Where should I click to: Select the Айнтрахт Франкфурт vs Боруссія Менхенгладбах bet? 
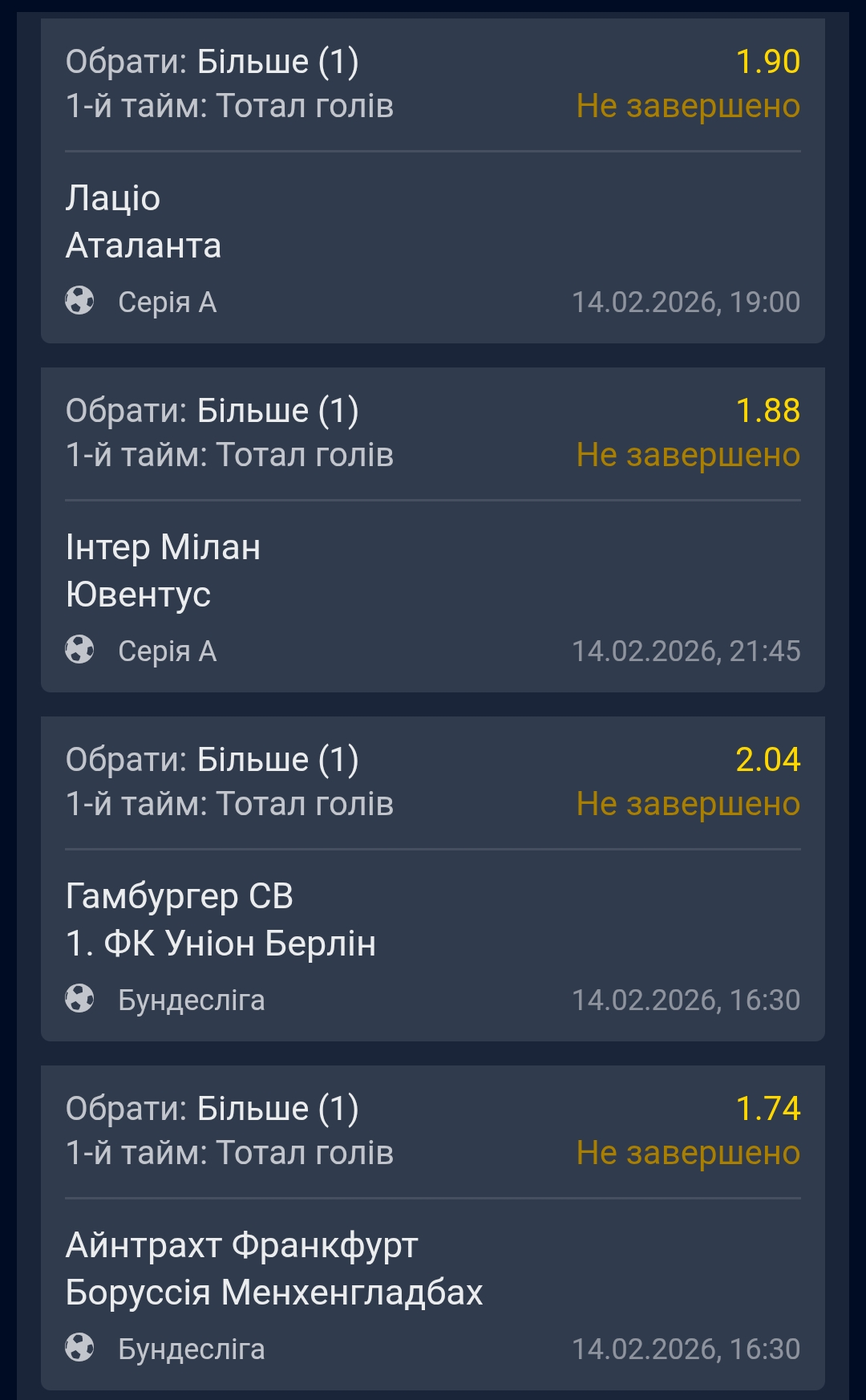coord(433,1269)
